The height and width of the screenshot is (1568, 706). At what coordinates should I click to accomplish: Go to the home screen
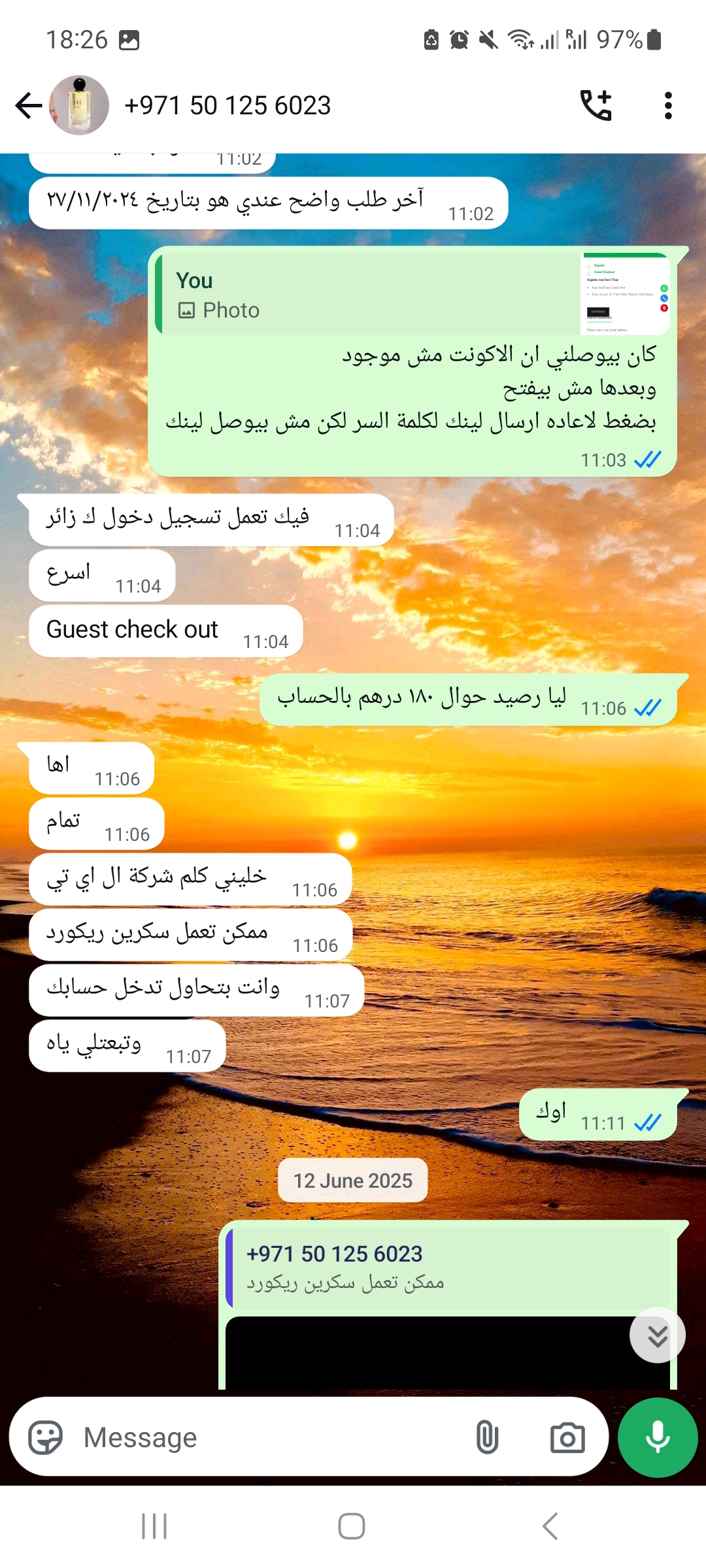tap(352, 1526)
